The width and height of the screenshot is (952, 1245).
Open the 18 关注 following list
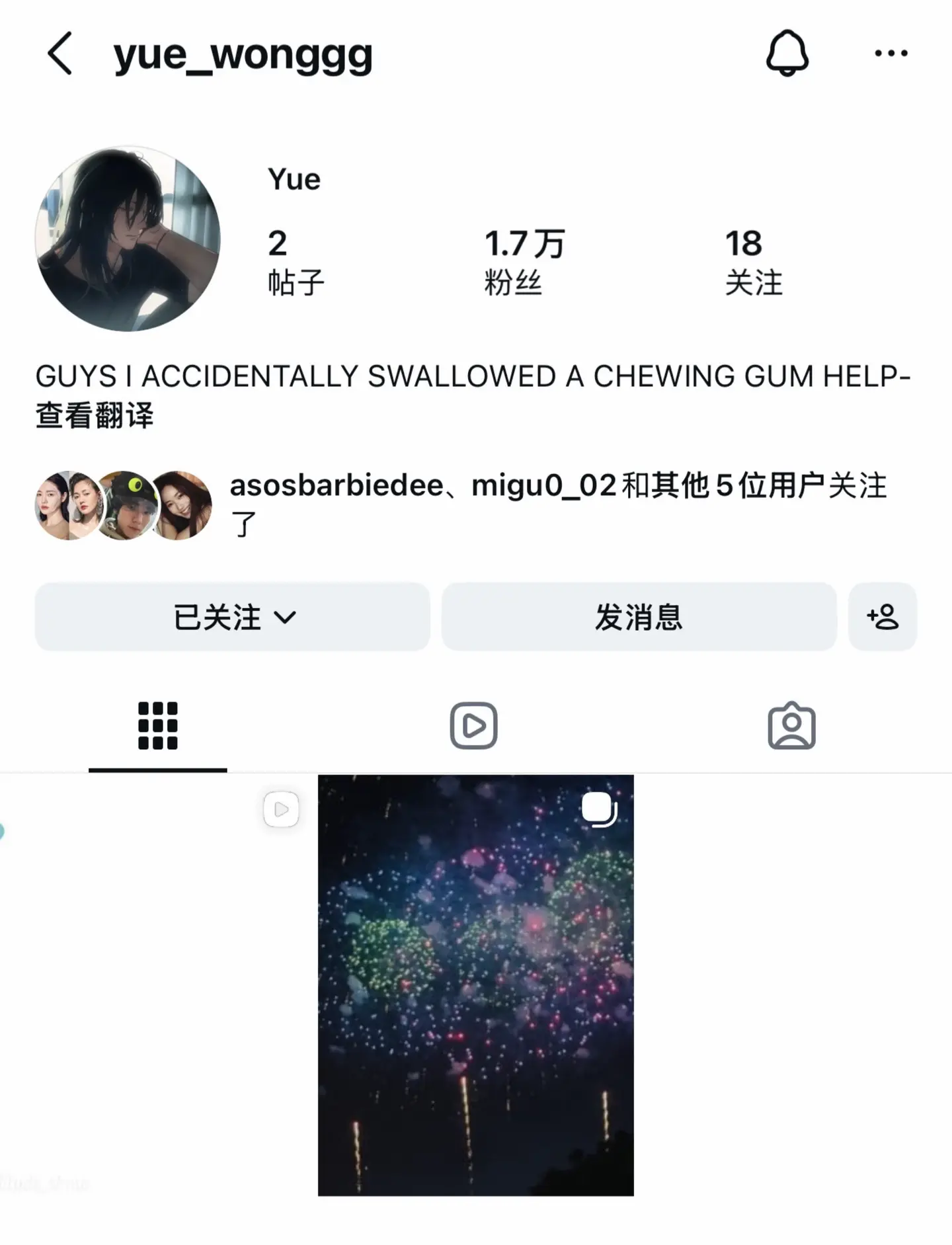753,262
